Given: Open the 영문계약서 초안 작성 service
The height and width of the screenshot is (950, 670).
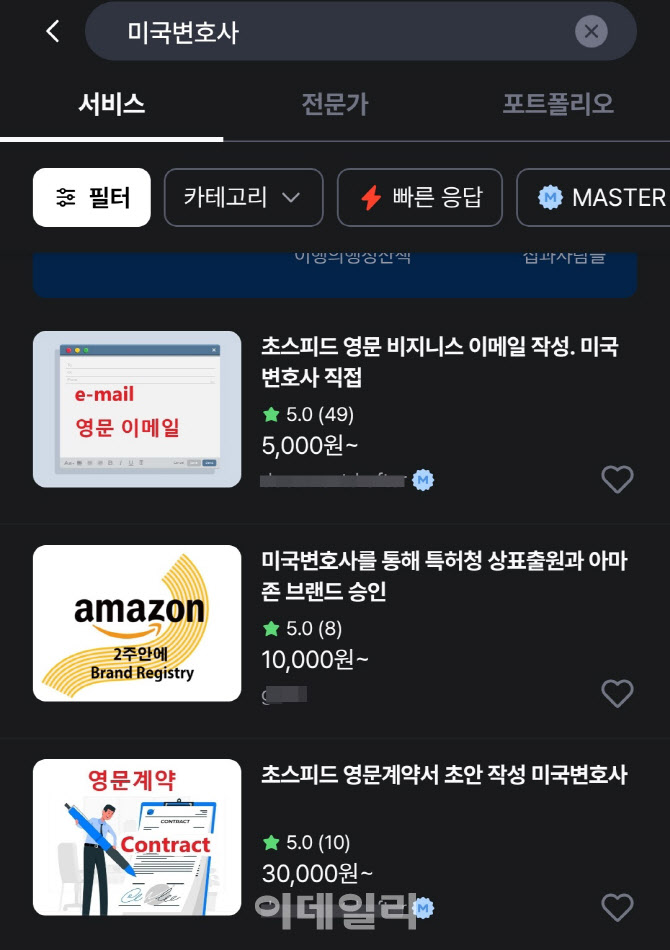Looking at the screenshot, I should [443, 775].
